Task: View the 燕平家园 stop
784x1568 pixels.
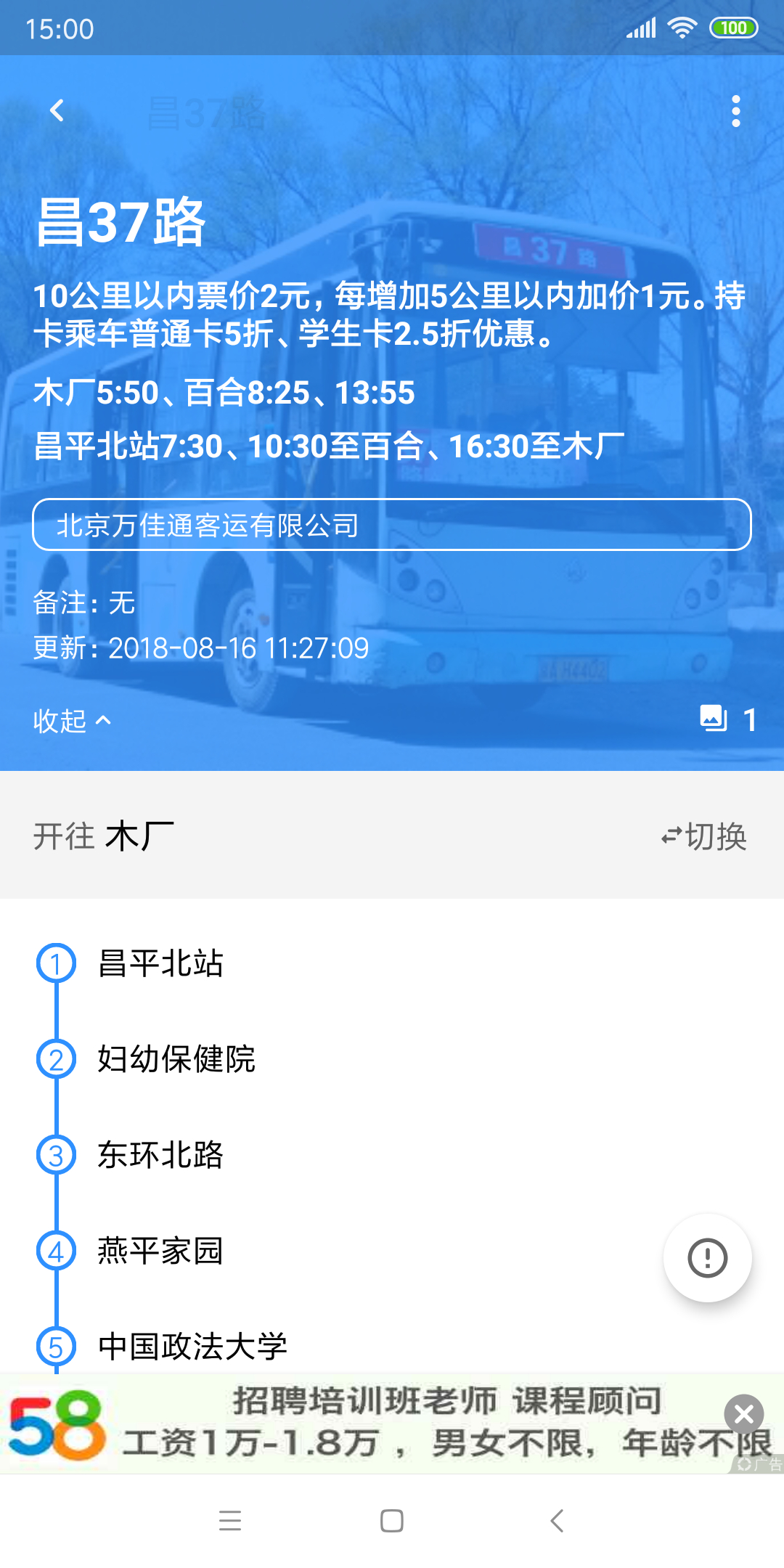Action: [x=160, y=1251]
